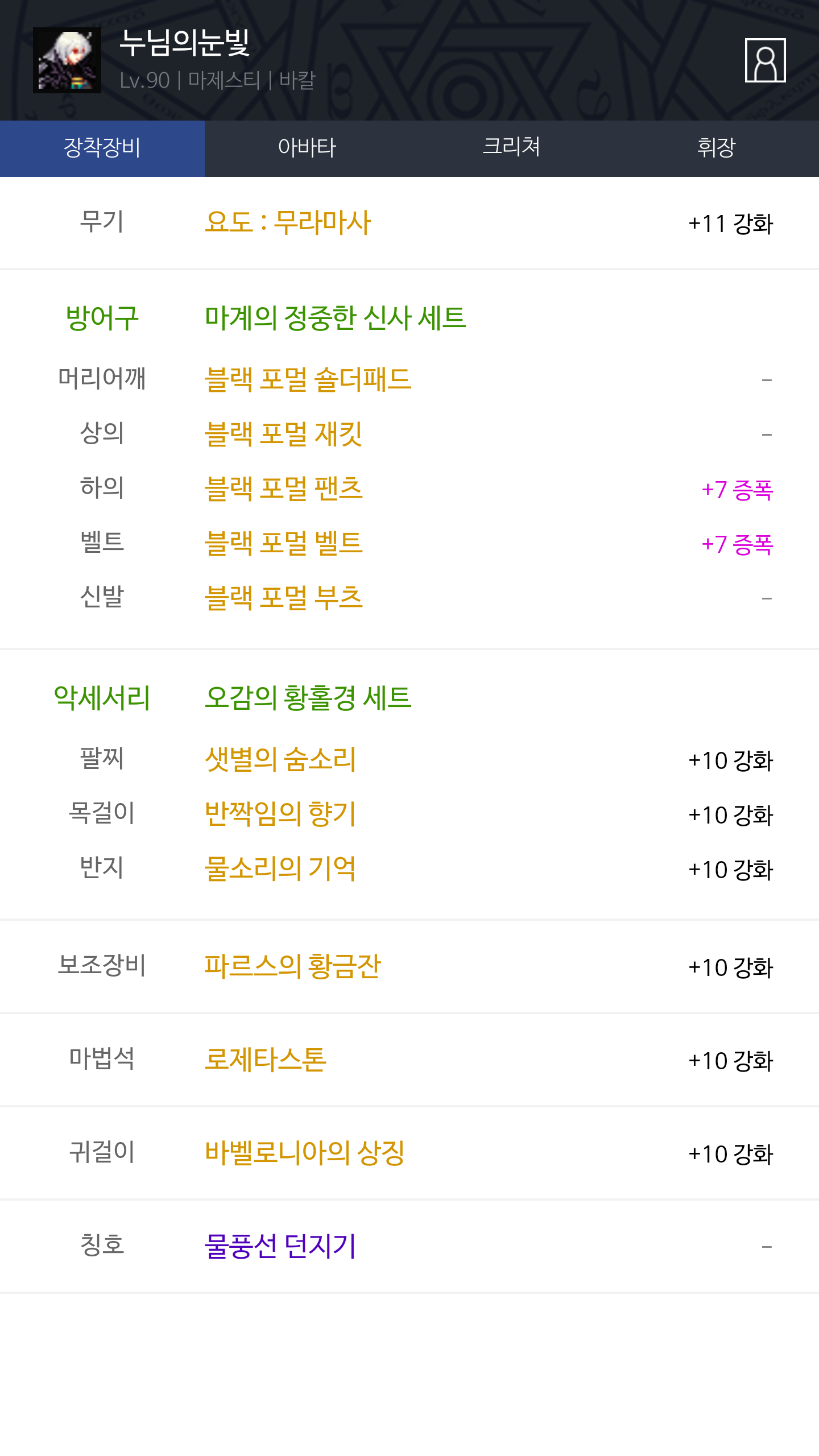
Task: Switch to the 휘장 tab
Action: pos(717,148)
